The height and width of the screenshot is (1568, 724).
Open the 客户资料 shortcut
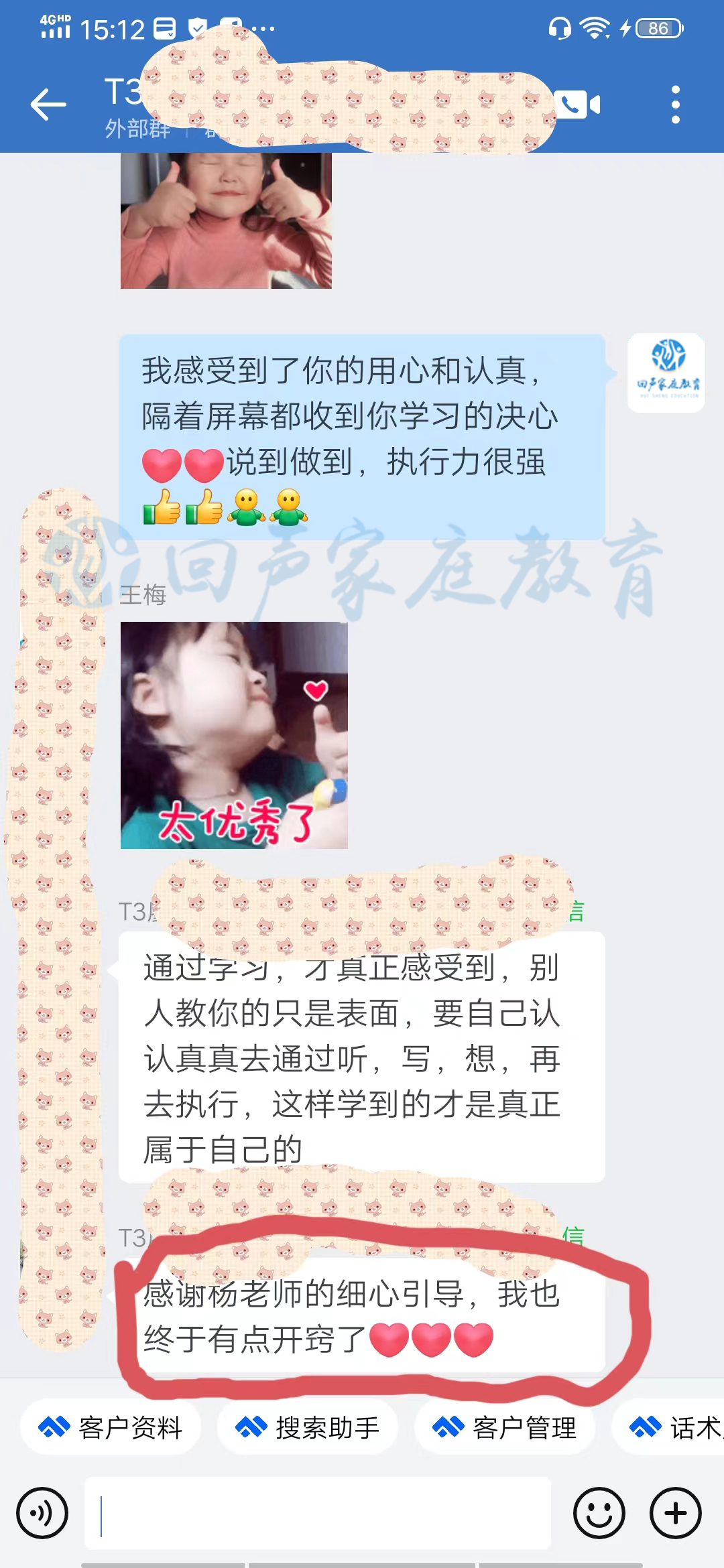coord(111,1427)
